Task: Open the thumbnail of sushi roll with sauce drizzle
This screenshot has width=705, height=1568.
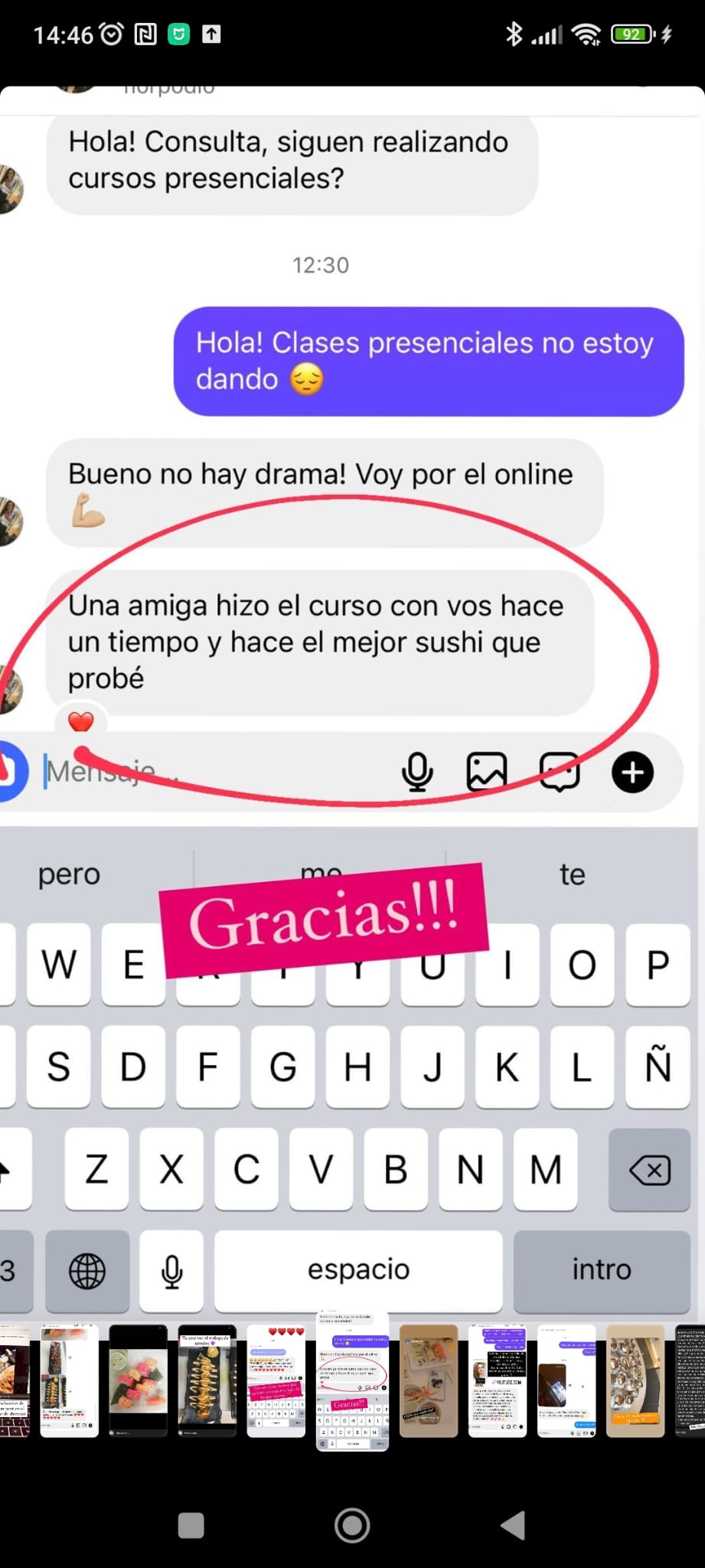Action: pos(207,1380)
